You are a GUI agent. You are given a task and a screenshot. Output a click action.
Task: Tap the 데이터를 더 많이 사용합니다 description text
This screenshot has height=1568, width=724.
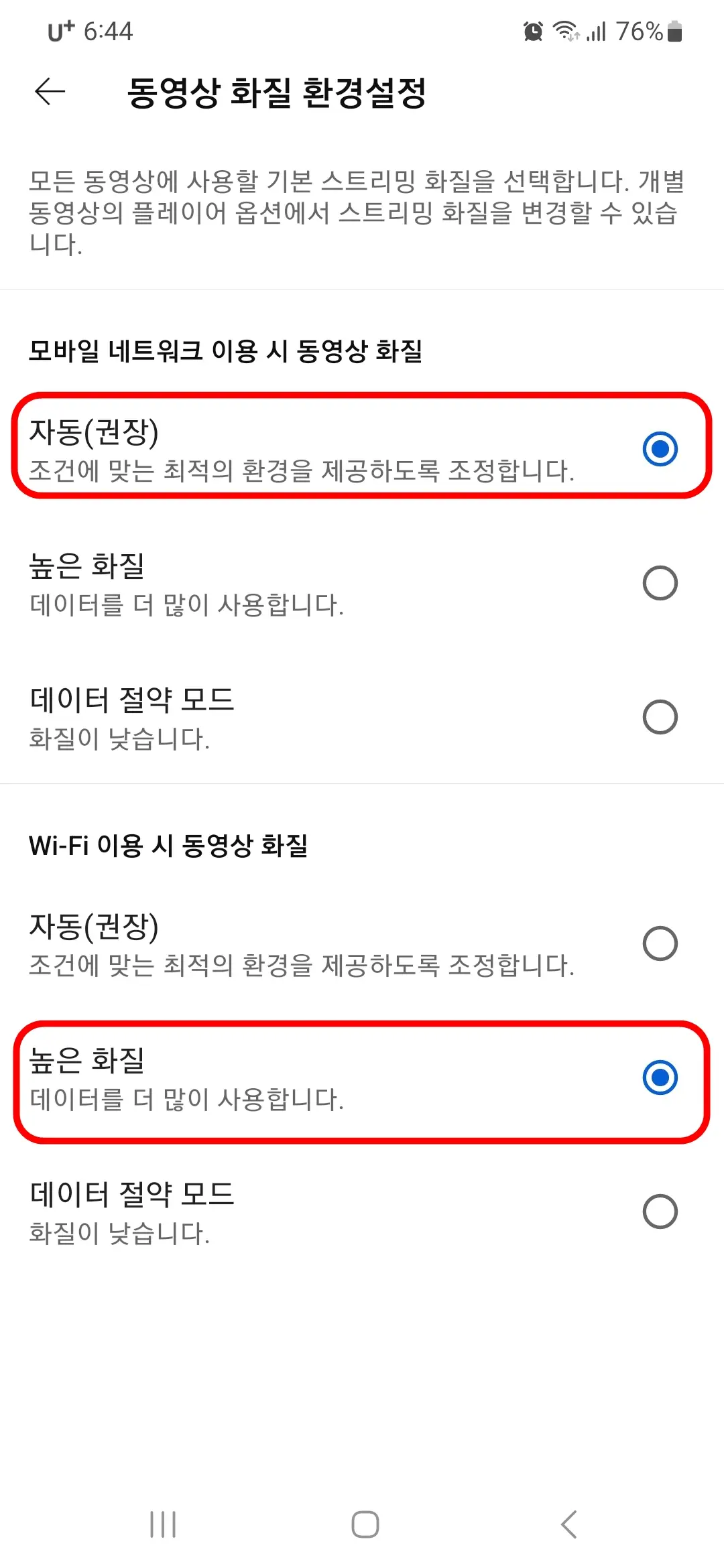[188, 605]
